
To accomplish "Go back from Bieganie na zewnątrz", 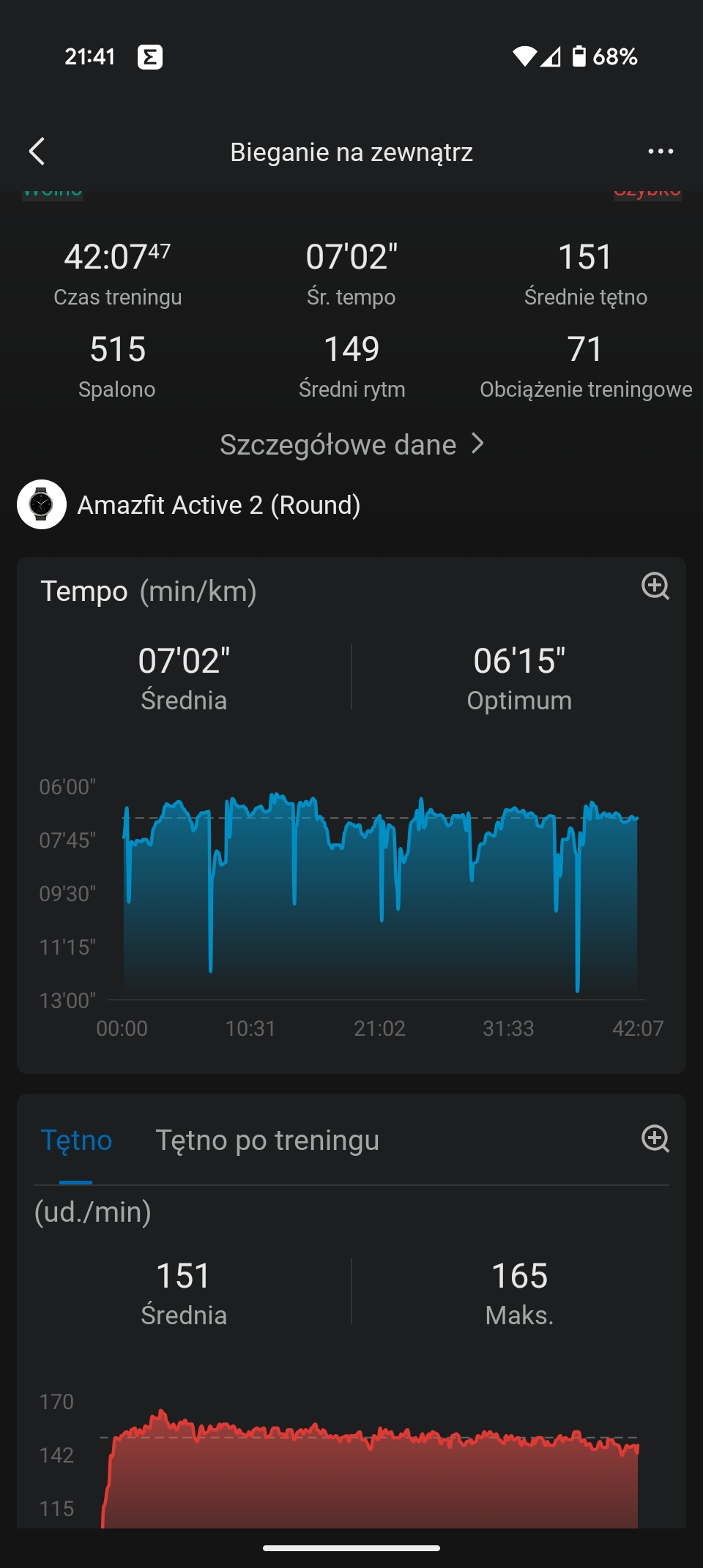I will [37, 152].
